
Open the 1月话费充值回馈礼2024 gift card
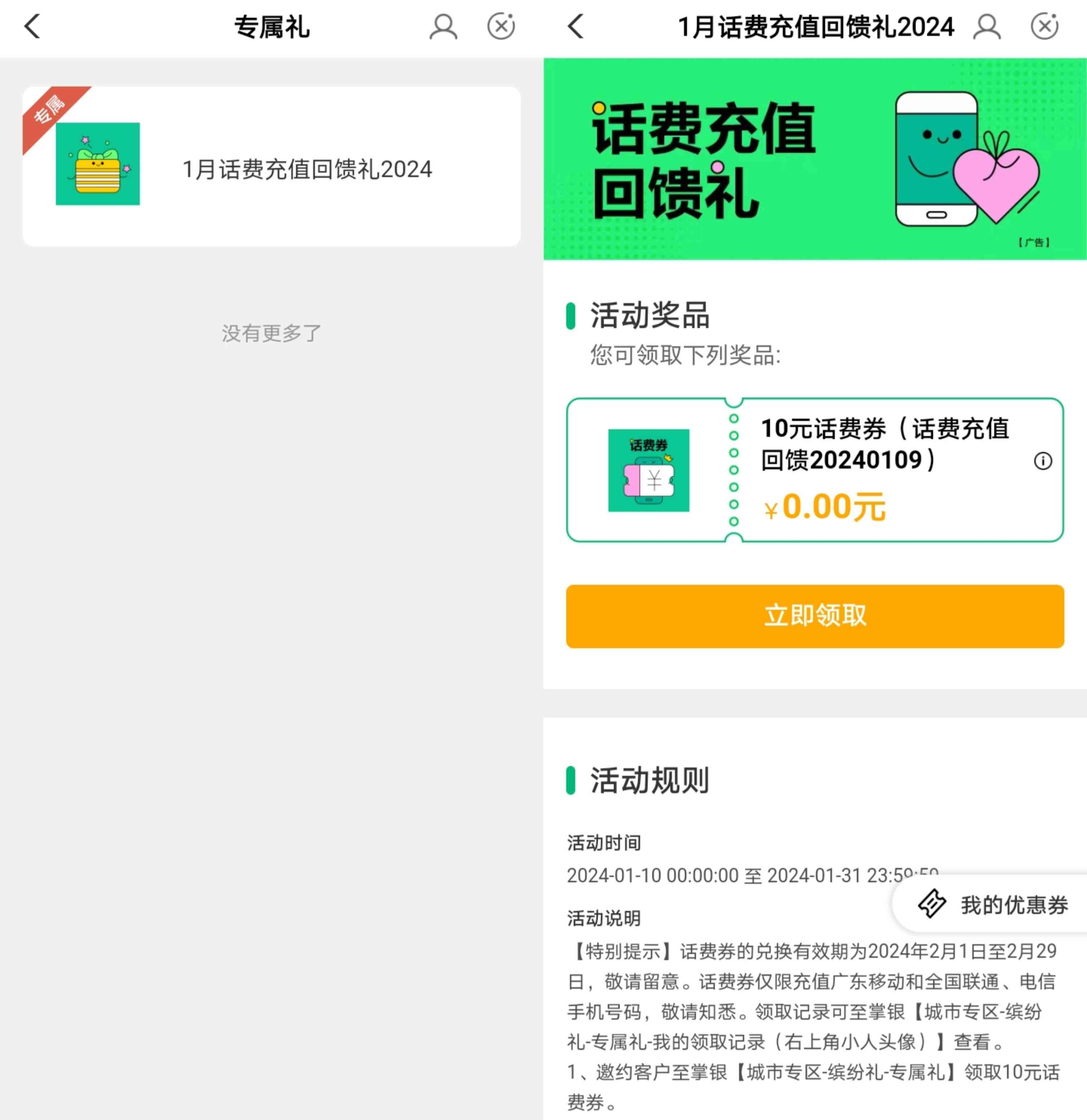271,167
